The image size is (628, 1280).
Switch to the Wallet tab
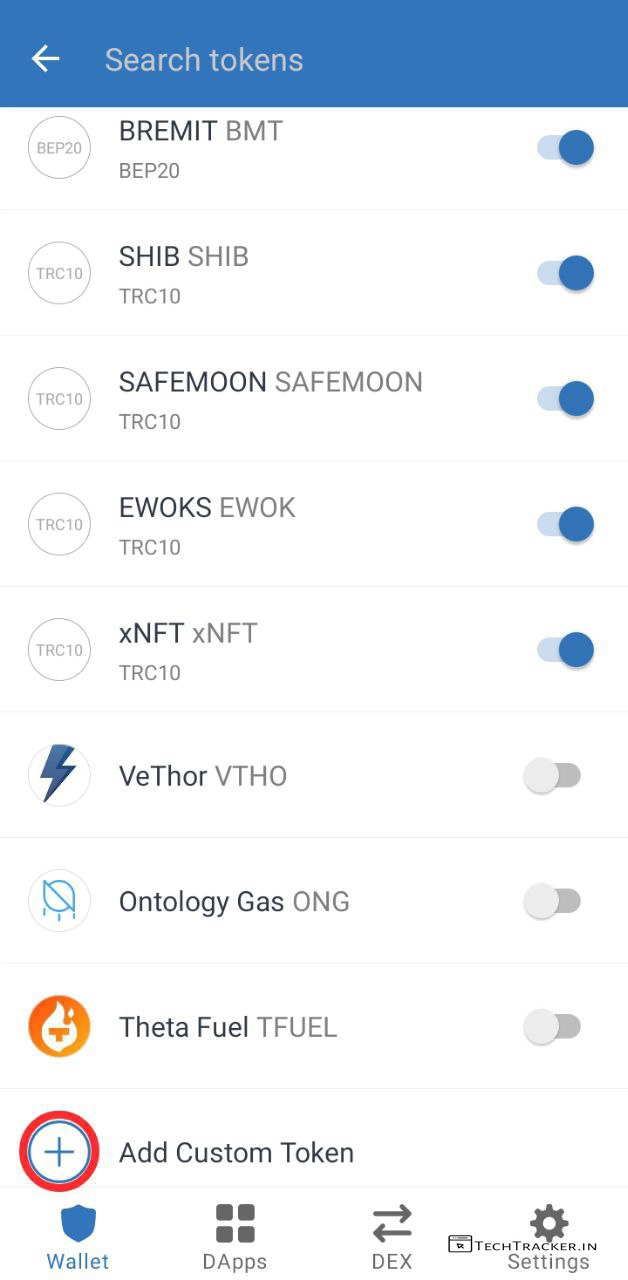click(78, 1237)
